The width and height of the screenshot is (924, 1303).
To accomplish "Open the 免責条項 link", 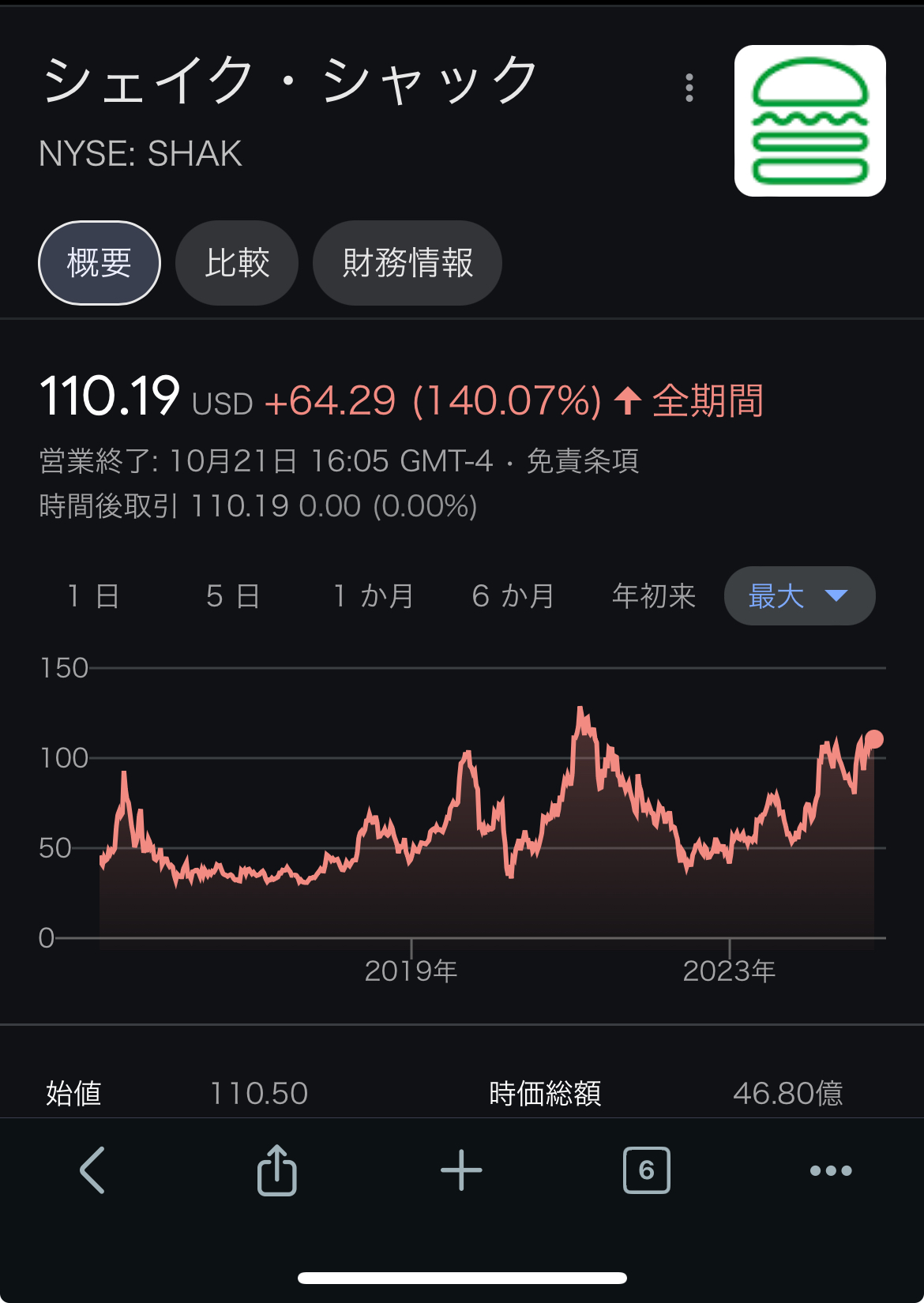I will (x=583, y=461).
